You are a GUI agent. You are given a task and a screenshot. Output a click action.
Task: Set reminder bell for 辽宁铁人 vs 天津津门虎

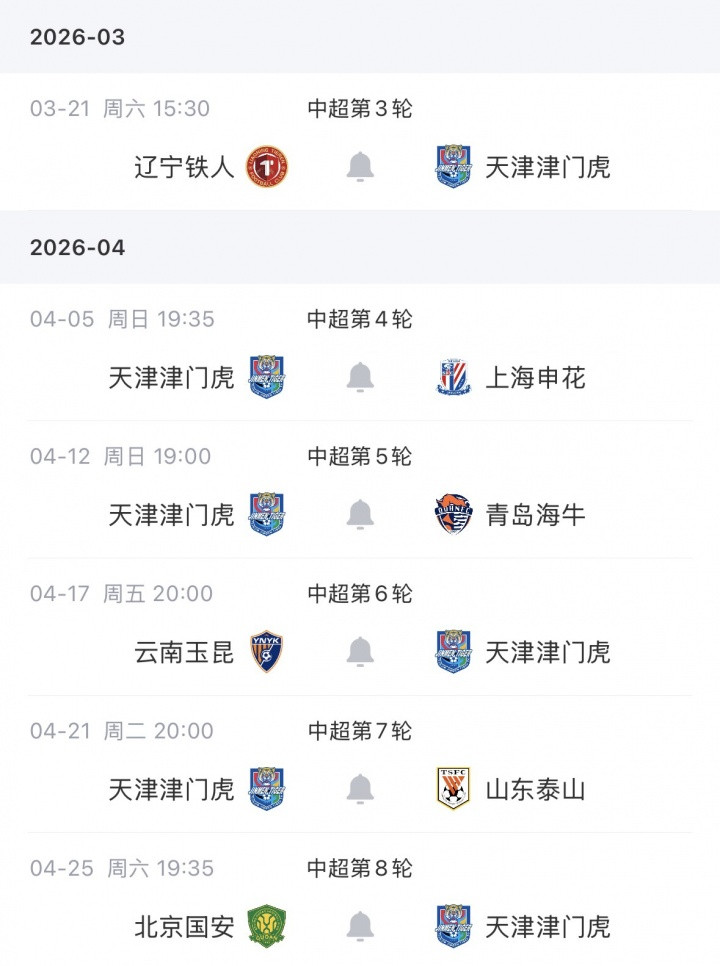pyautogui.click(x=360, y=167)
